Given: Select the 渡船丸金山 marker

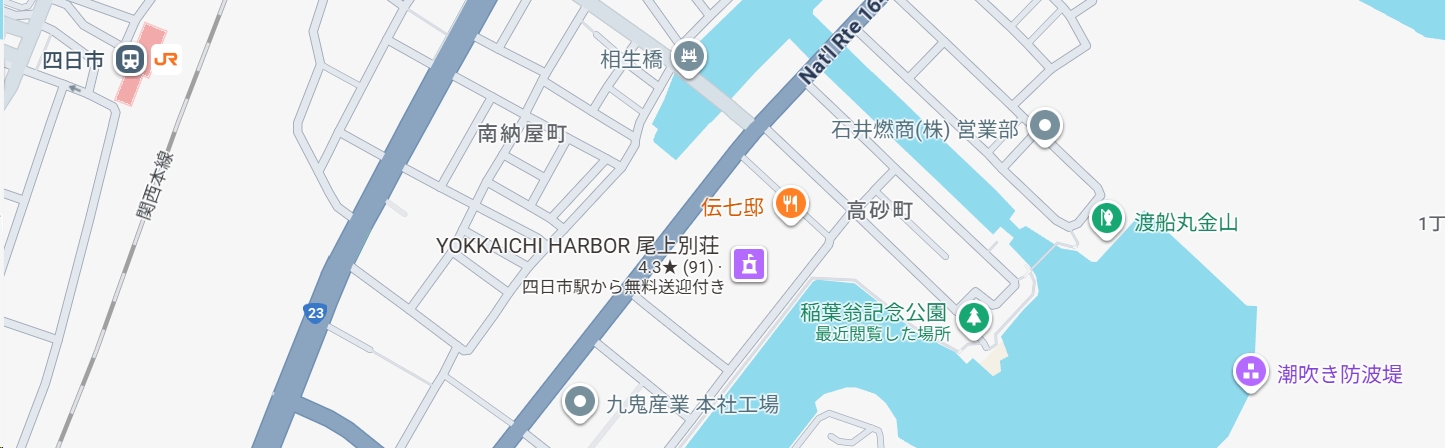Looking at the screenshot, I should tap(1105, 217).
